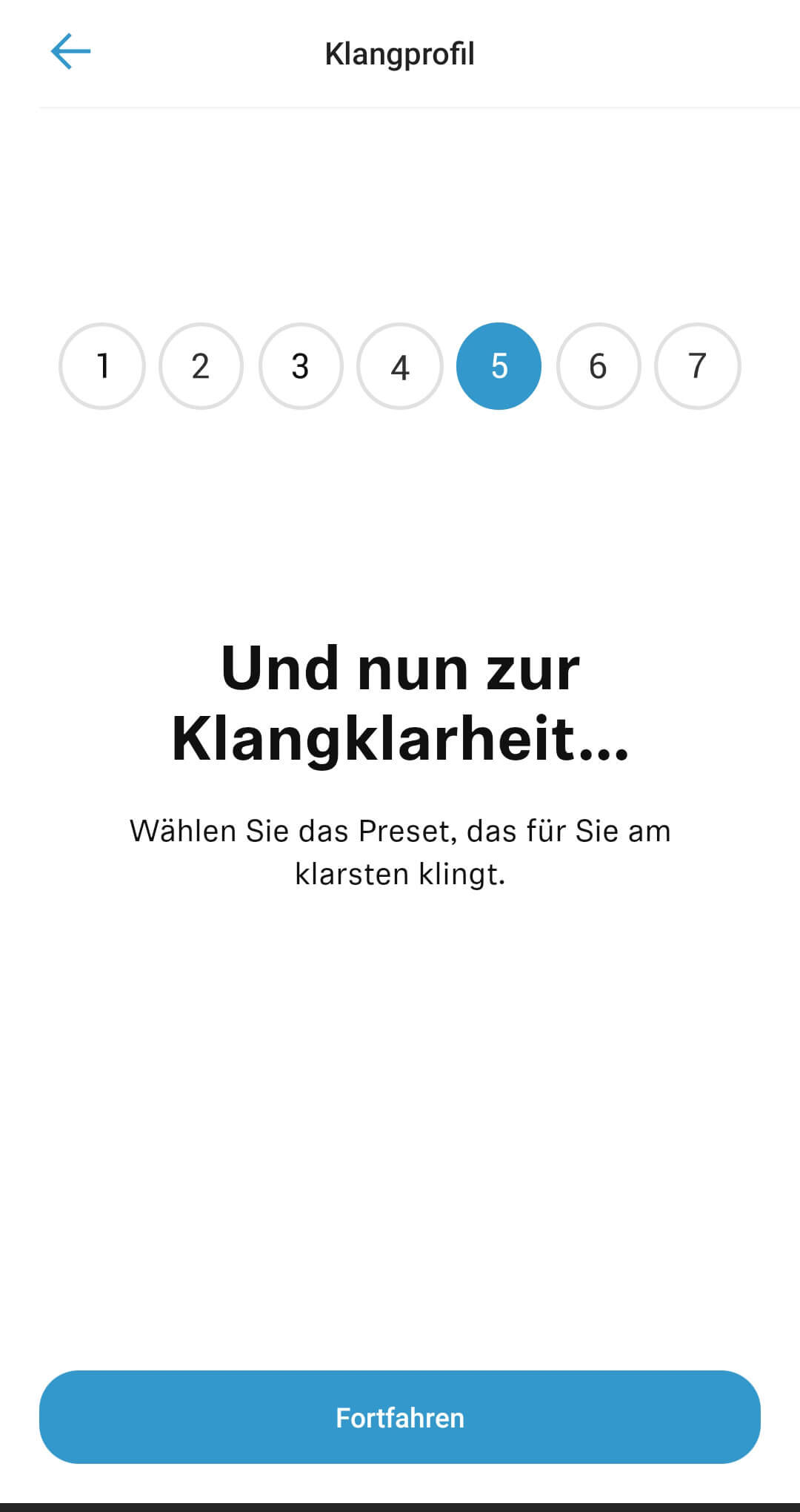Switch to preset 4
Image resolution: width=800 pixels, height=1512 pixels.
coord(400,366)
